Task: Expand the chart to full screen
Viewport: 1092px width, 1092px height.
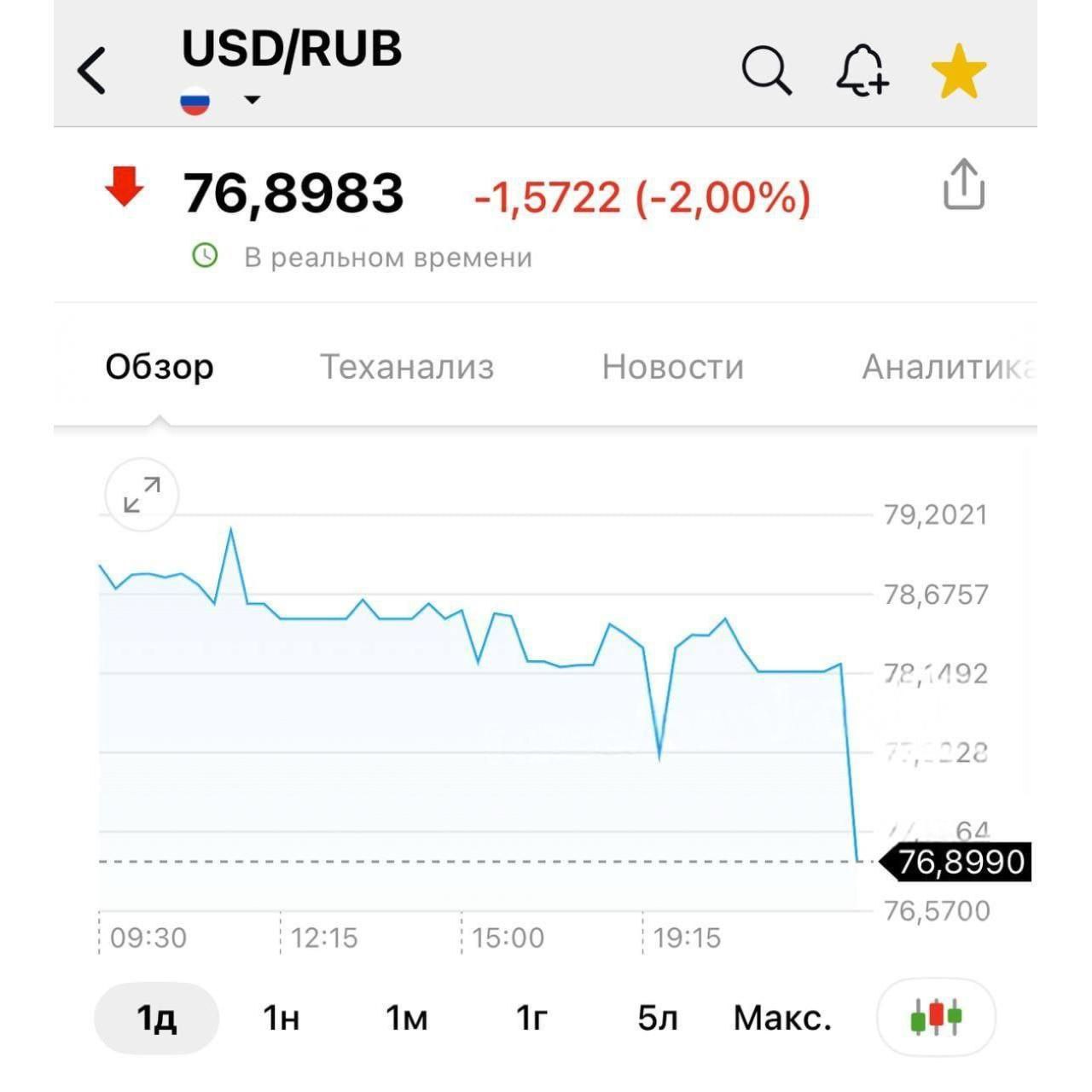Action: (142, 495)
